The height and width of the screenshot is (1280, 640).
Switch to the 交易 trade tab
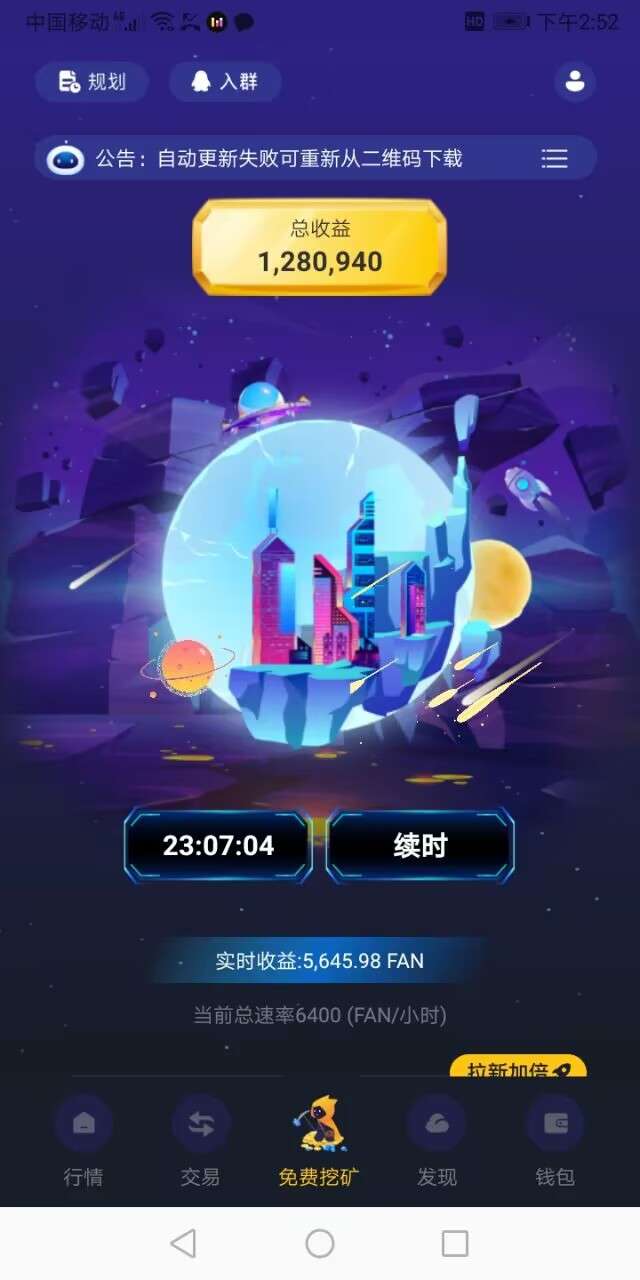pyautogui.click(x=200, y=1141)
